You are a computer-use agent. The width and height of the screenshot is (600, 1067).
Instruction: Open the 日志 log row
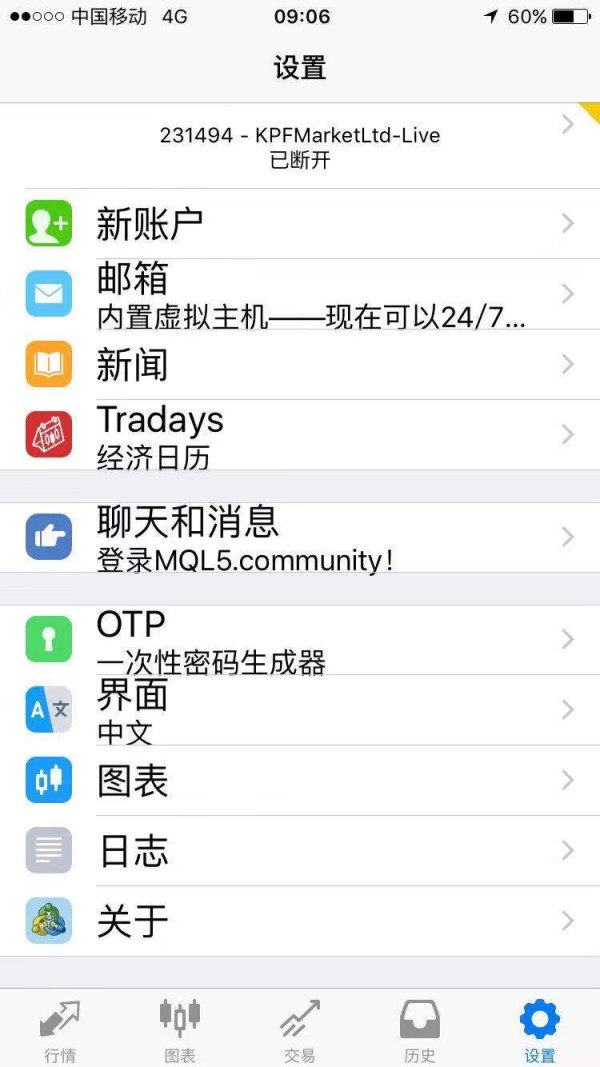coord(300,851)
